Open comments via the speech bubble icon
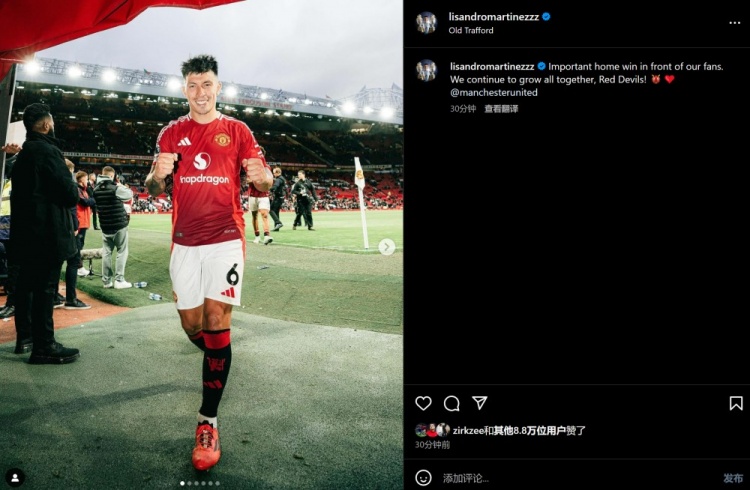 pos(451,403)
